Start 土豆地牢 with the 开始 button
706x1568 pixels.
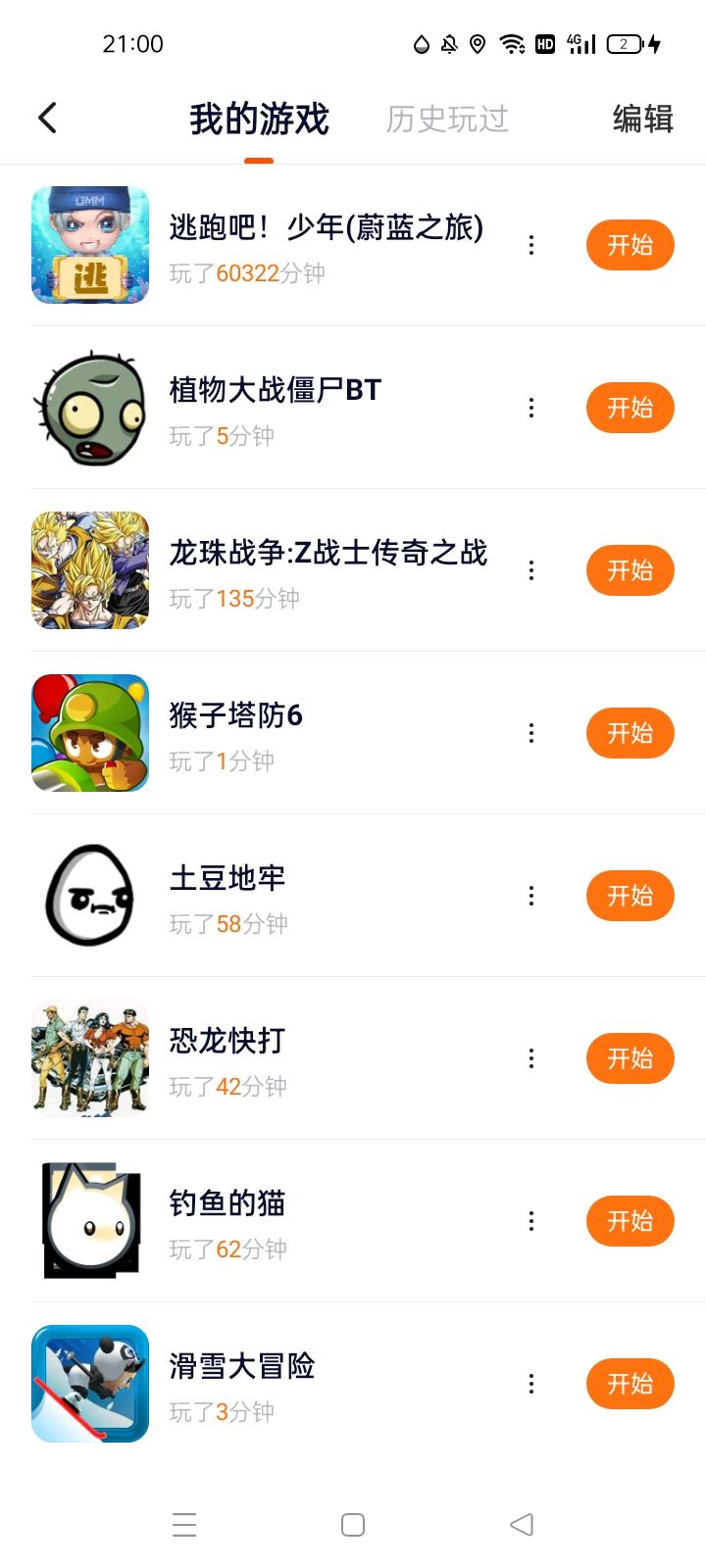pos(630,896)
